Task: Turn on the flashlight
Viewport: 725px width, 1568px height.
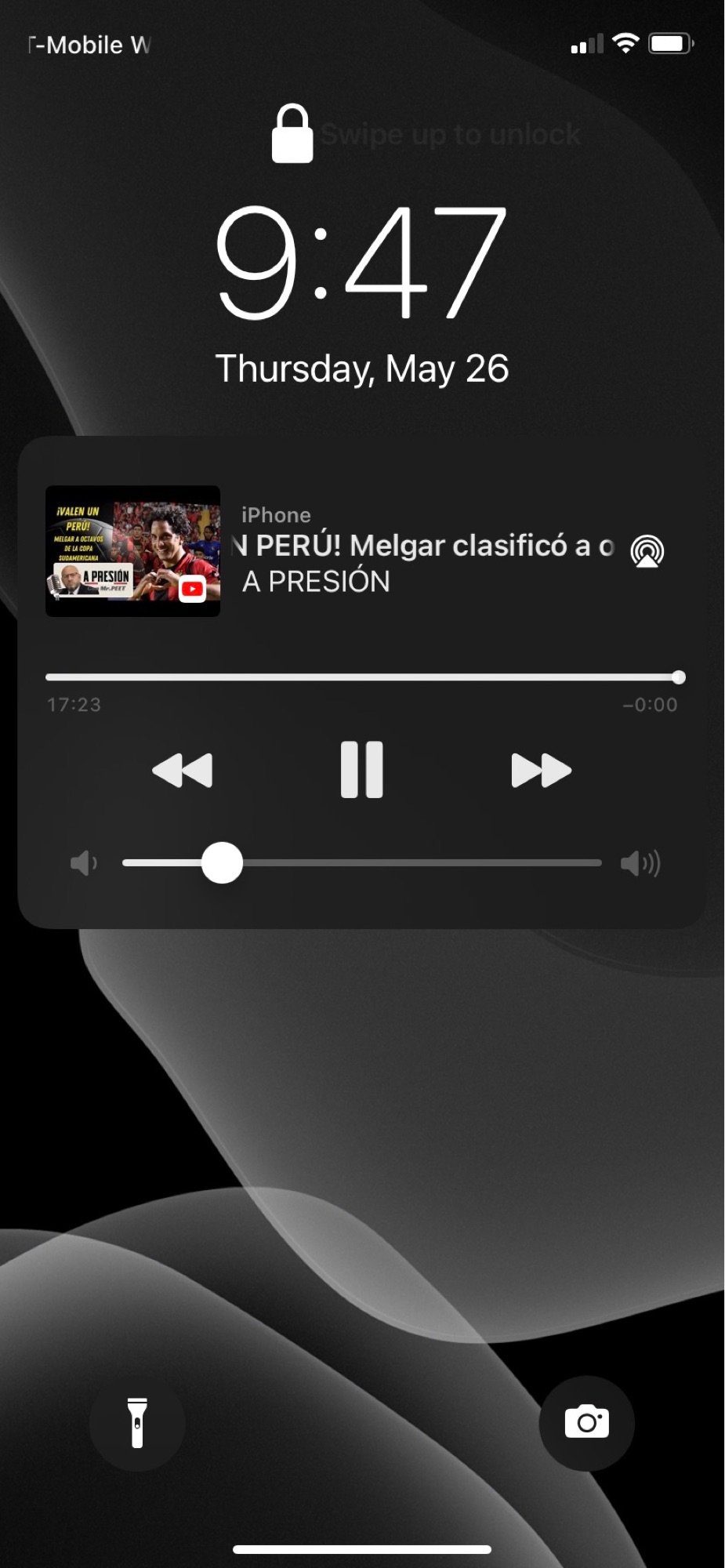Action: click(x=137, y=1423)
